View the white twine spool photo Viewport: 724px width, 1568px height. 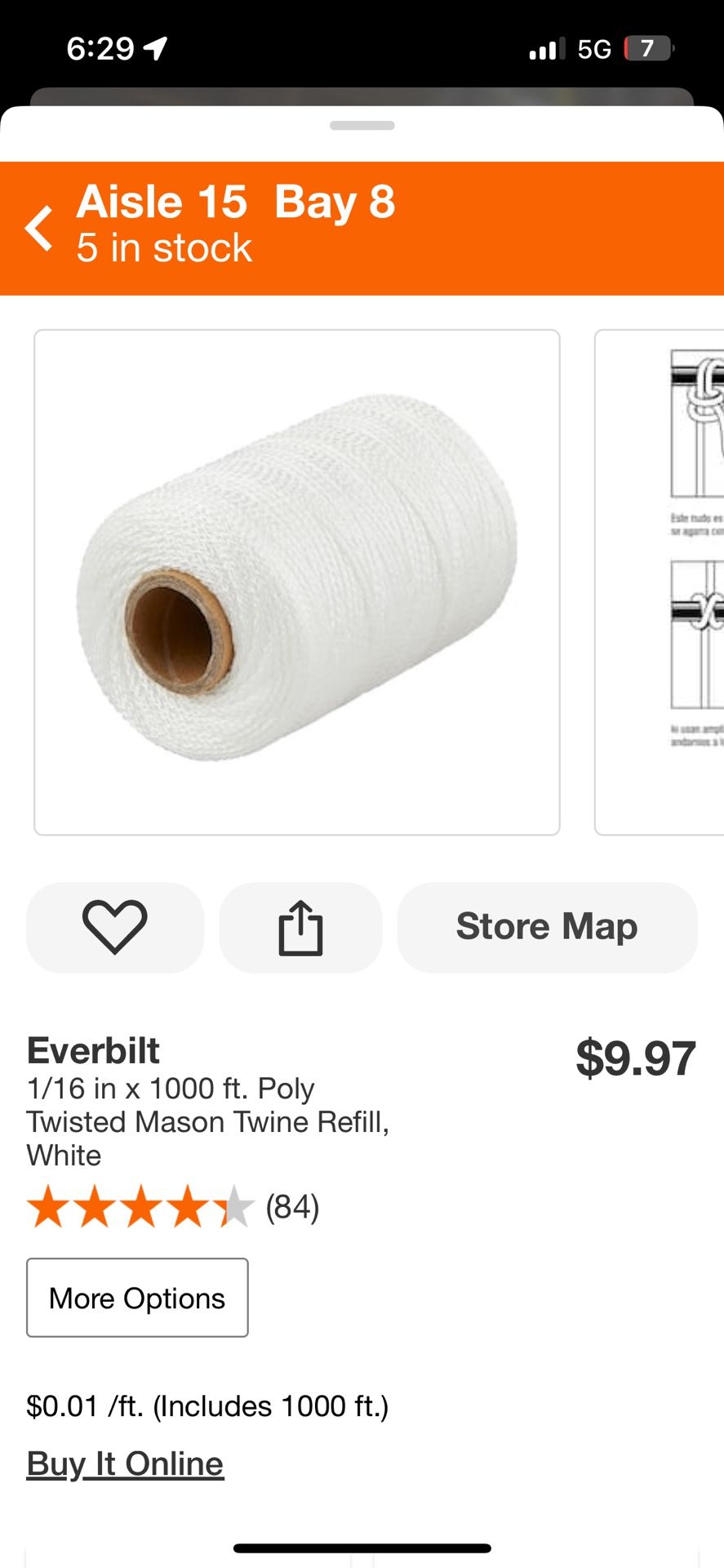pyautogui.click(x=297, y=582)
